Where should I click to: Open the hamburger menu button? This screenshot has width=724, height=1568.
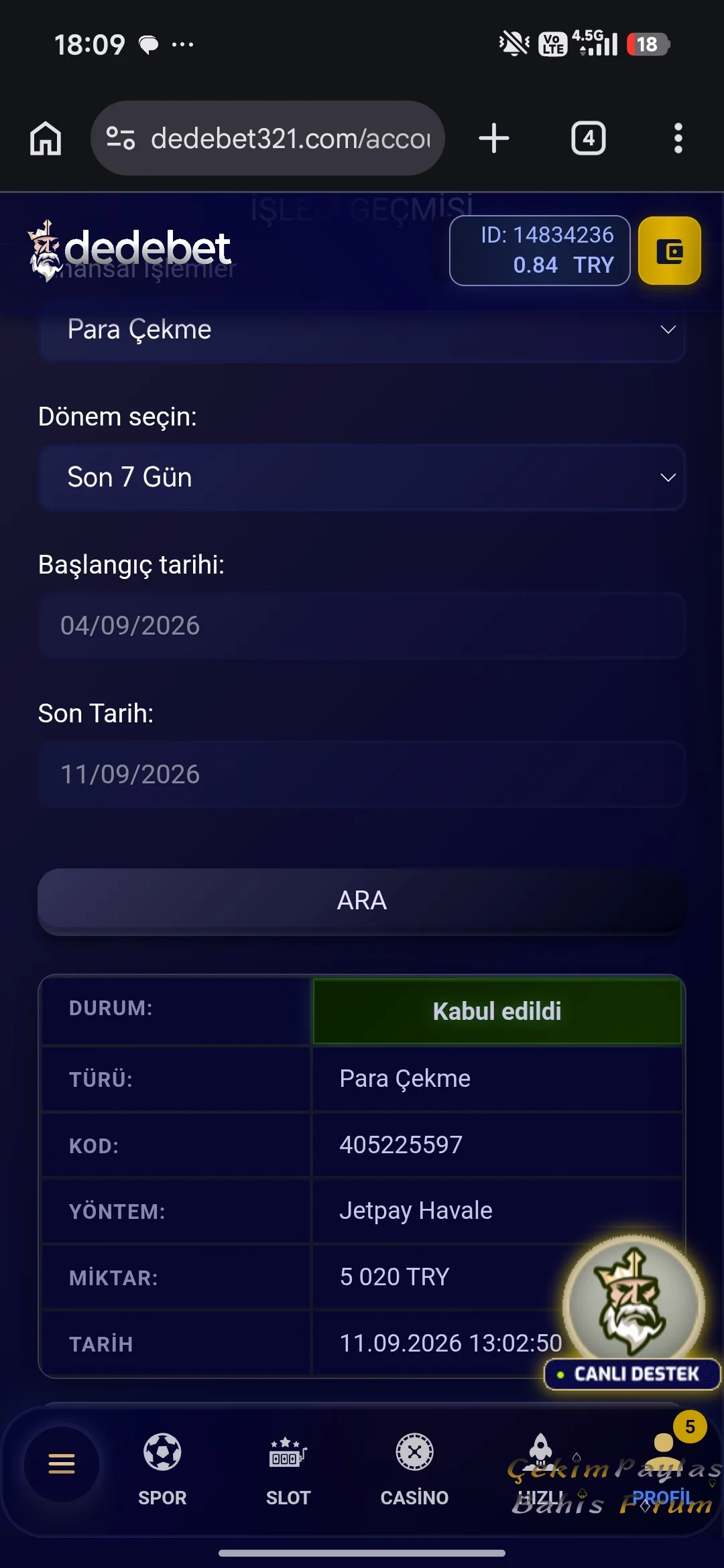(62, 1464)
